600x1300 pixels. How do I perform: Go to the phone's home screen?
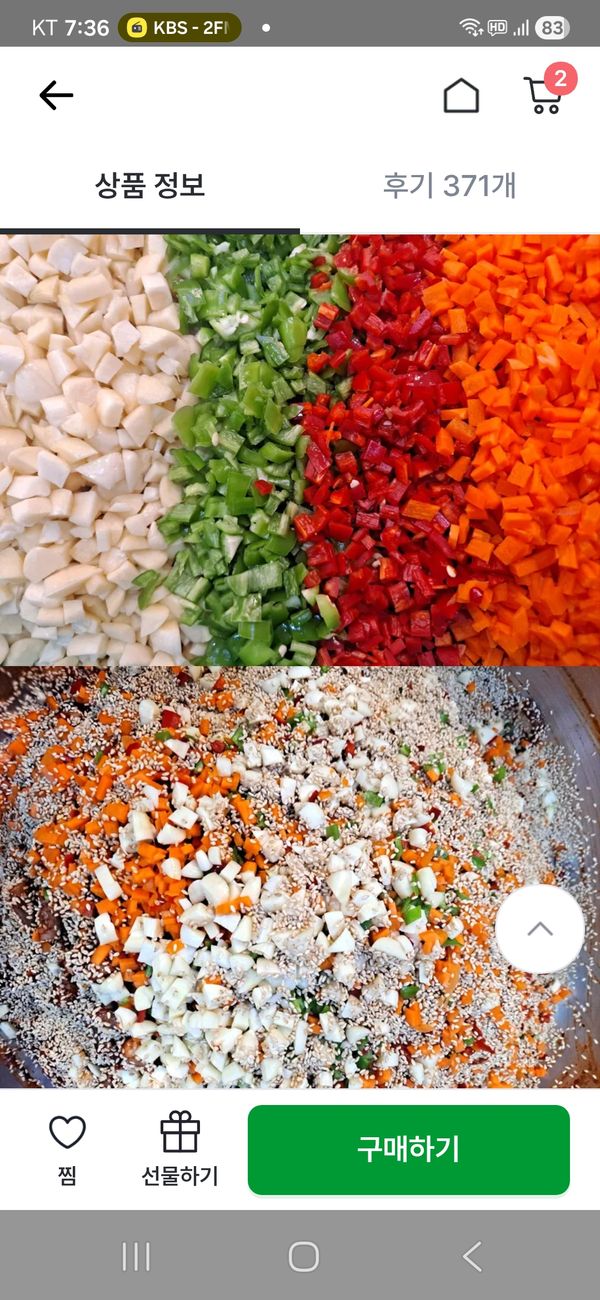[x=303, y=1256]
